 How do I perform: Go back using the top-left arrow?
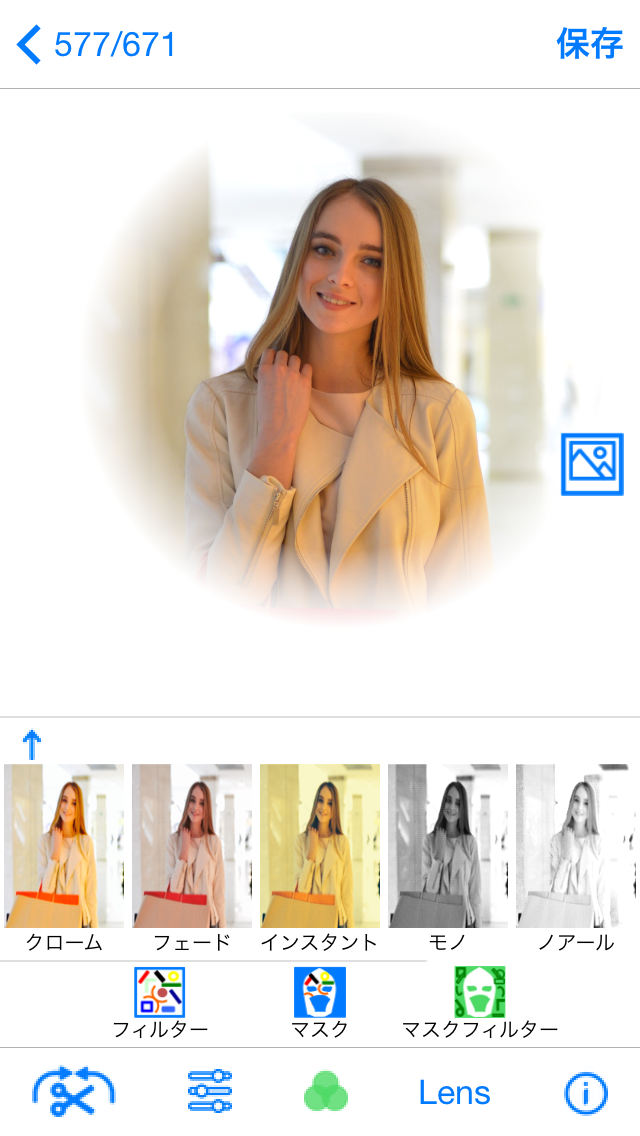29,45
